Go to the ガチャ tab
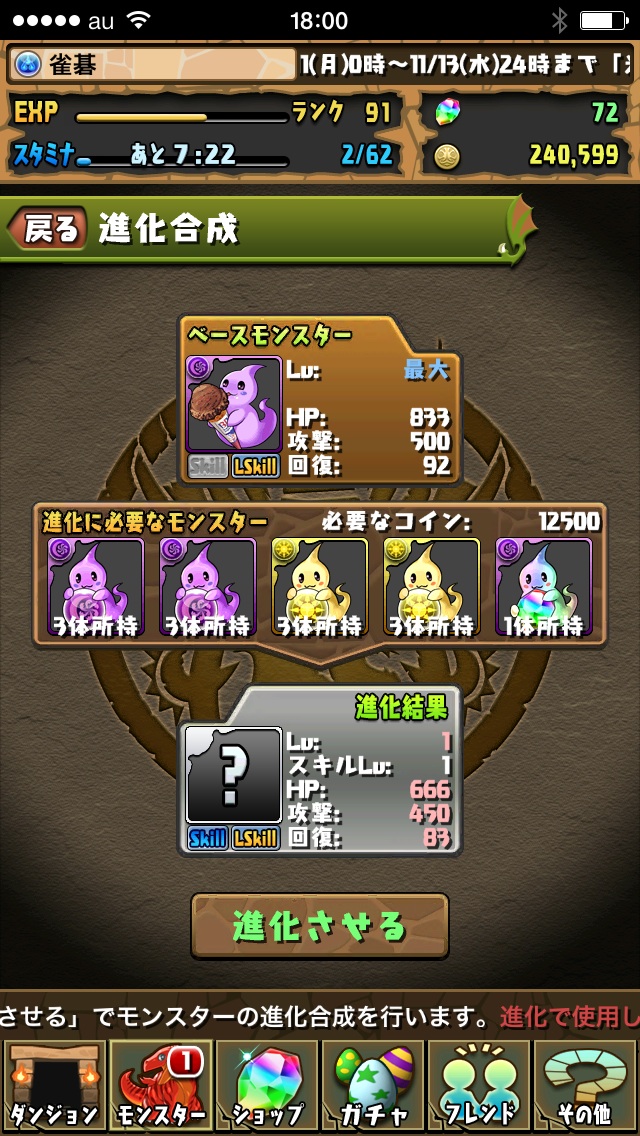The height and width of the screenshot is (1136, 640). (x=373, y=1086)
